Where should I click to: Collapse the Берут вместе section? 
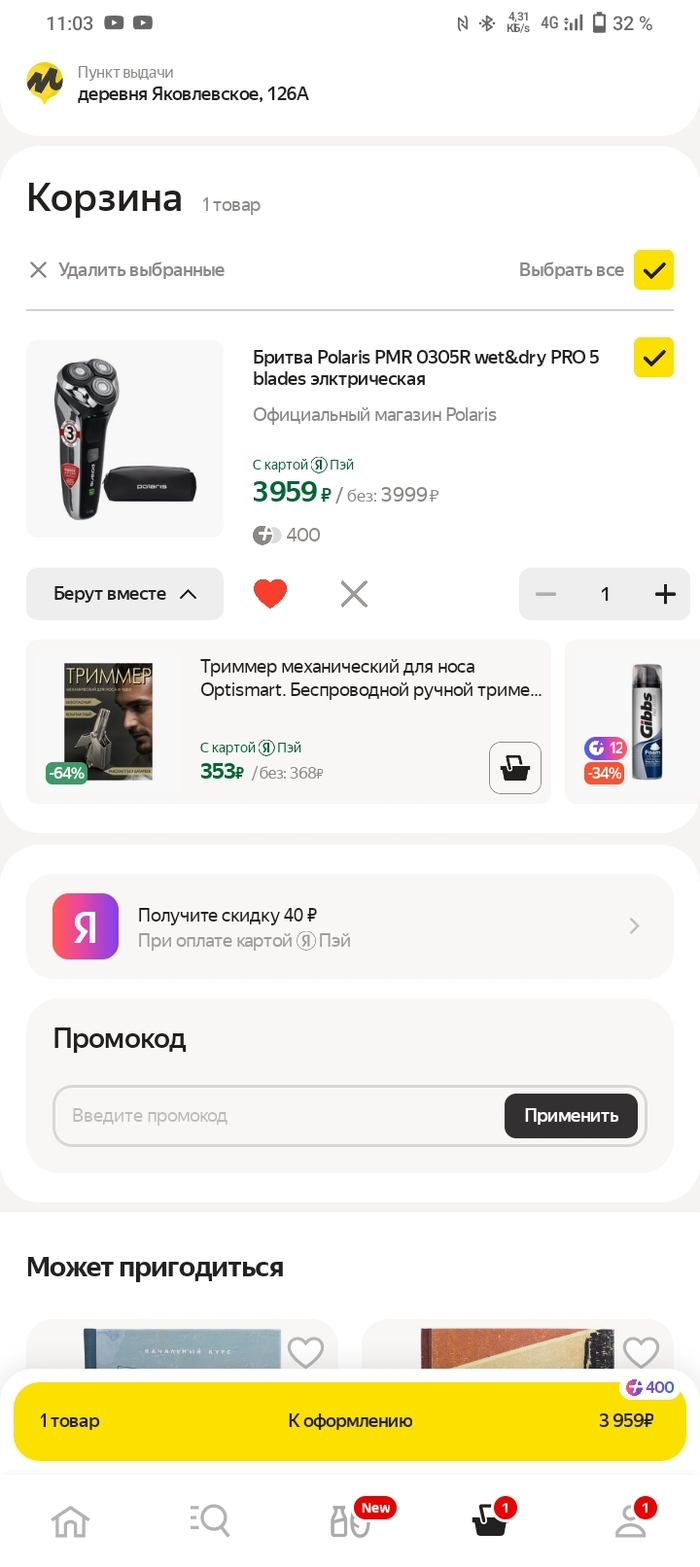point(125,594)
